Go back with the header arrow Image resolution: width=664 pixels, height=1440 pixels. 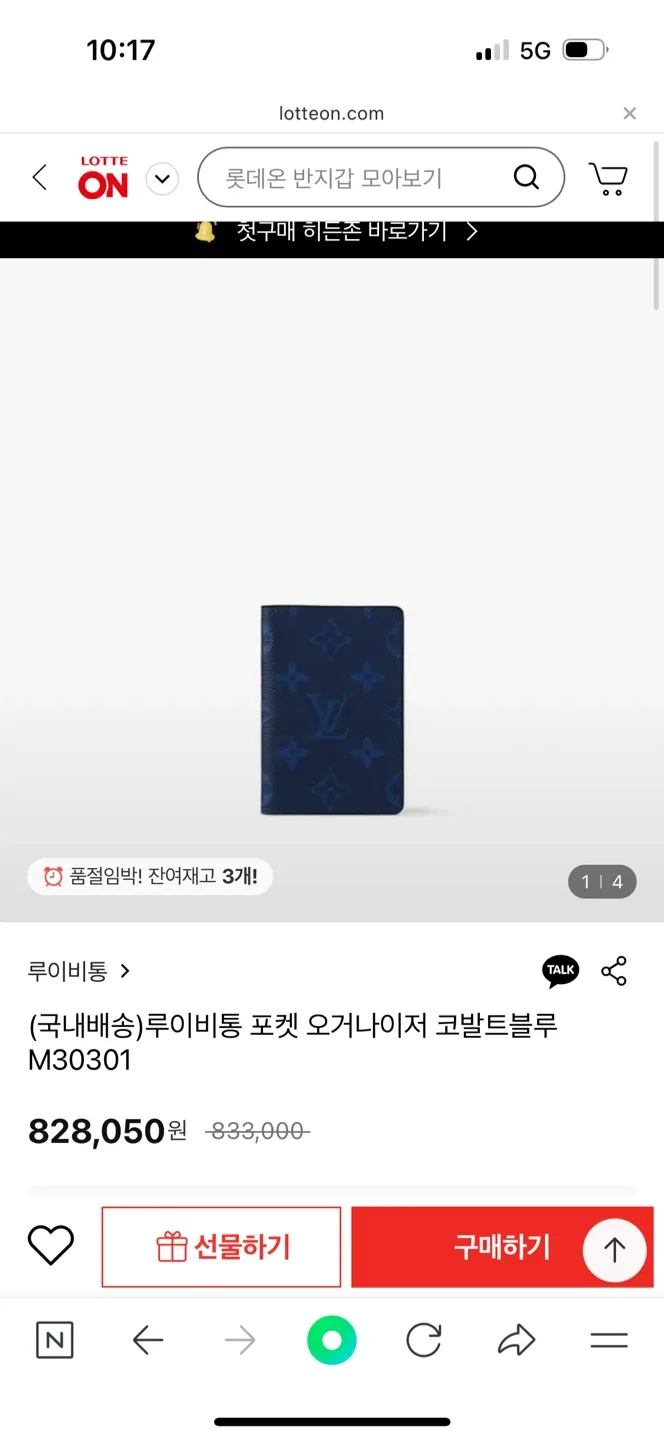pos(40,178)
